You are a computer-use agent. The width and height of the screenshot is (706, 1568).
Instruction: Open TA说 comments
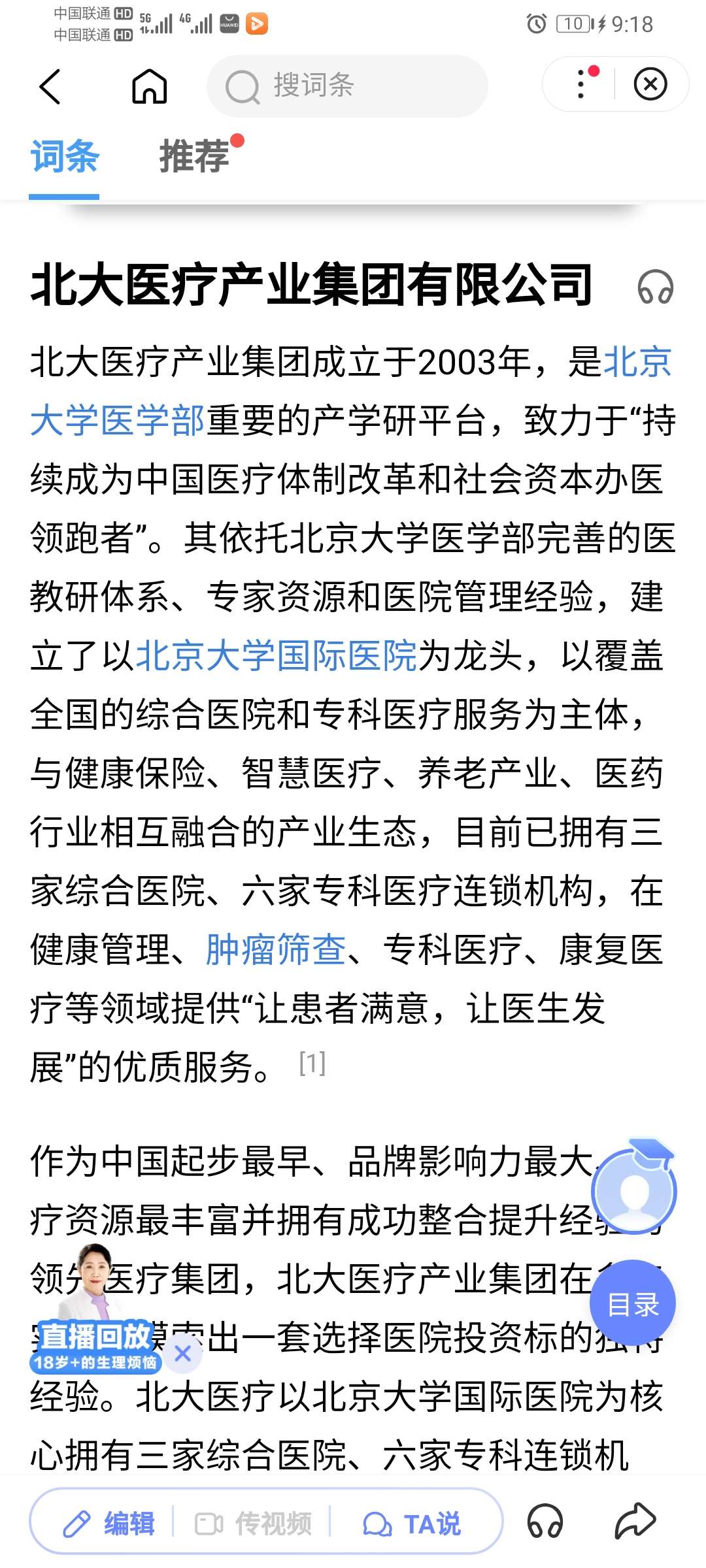pyautogui.click(x=412, y=1524)
